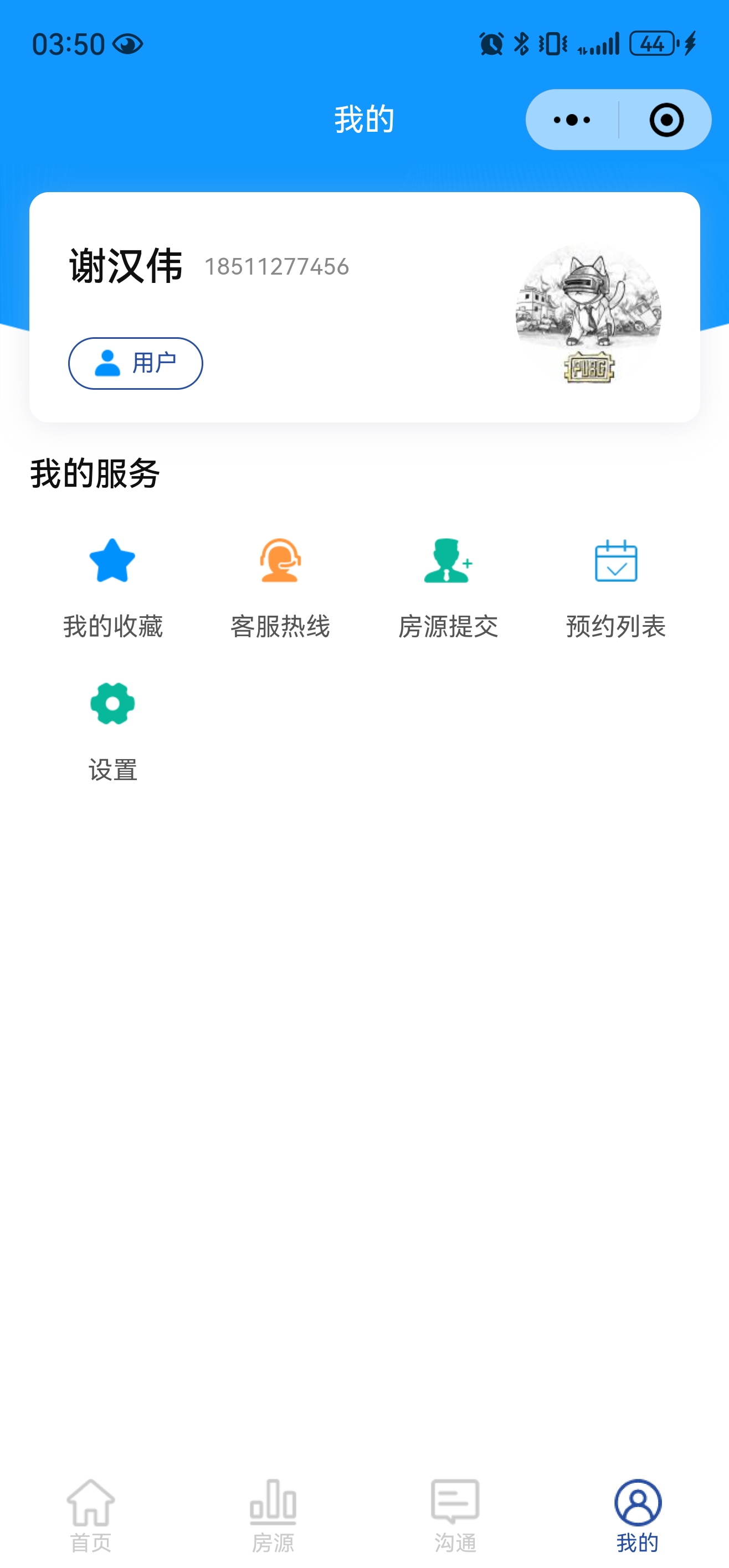
Task: Tap the 用户 role badge
Action: pos(135,363)
